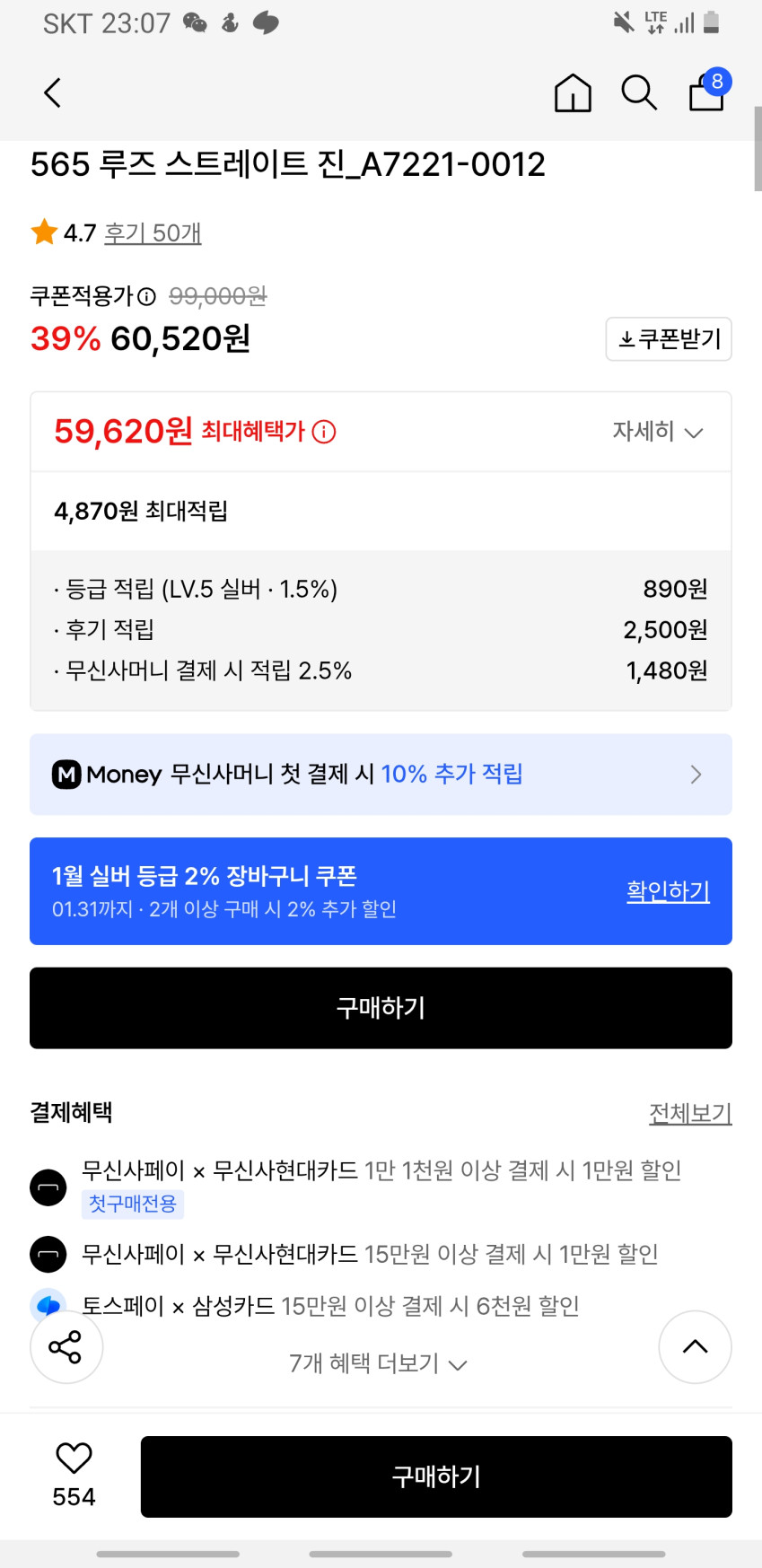Share this product
This screenshot has width=762, height=1568.
coord(66,1347)
